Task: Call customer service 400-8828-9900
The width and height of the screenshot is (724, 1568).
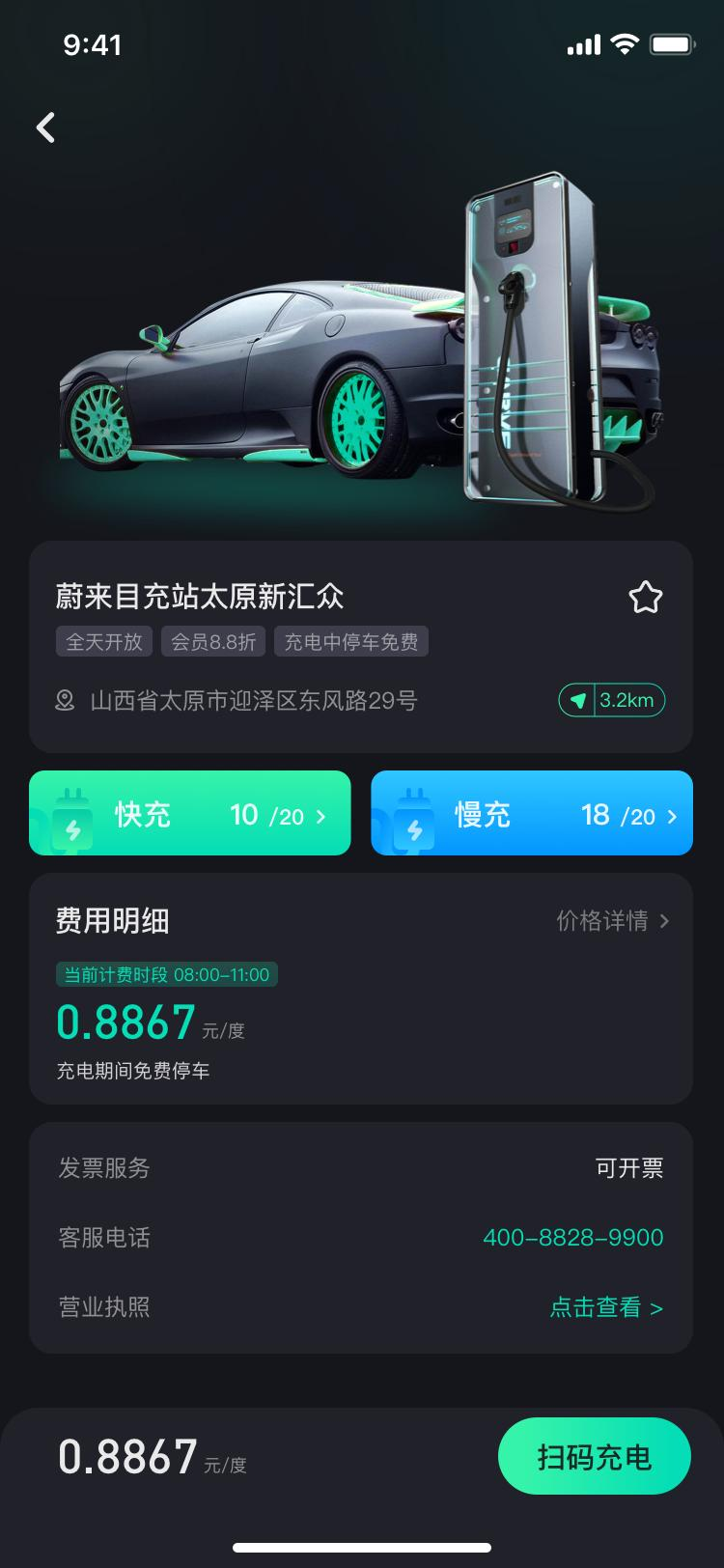Action: [573, 1238]
